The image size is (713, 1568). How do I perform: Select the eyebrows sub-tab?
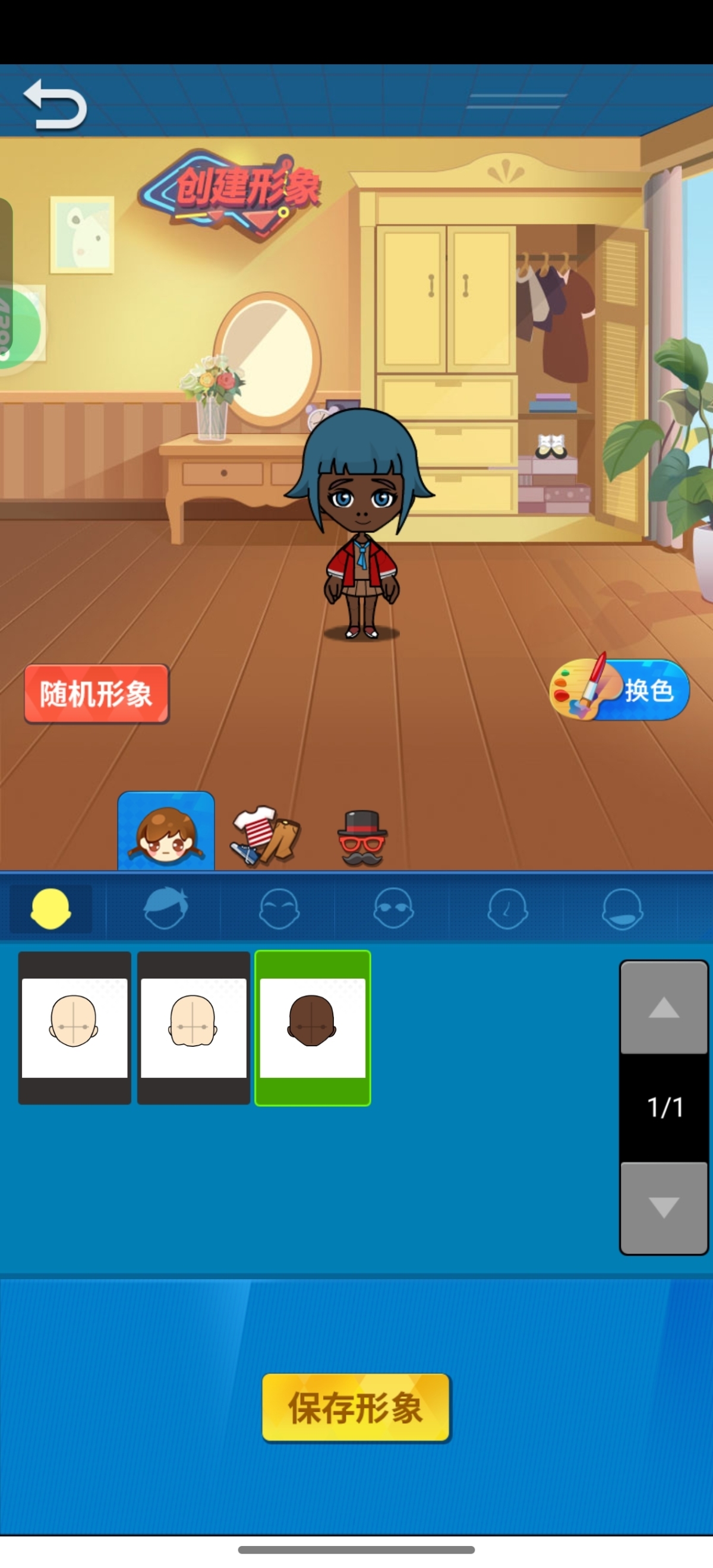pyautogui.click(x=279, y=909)
